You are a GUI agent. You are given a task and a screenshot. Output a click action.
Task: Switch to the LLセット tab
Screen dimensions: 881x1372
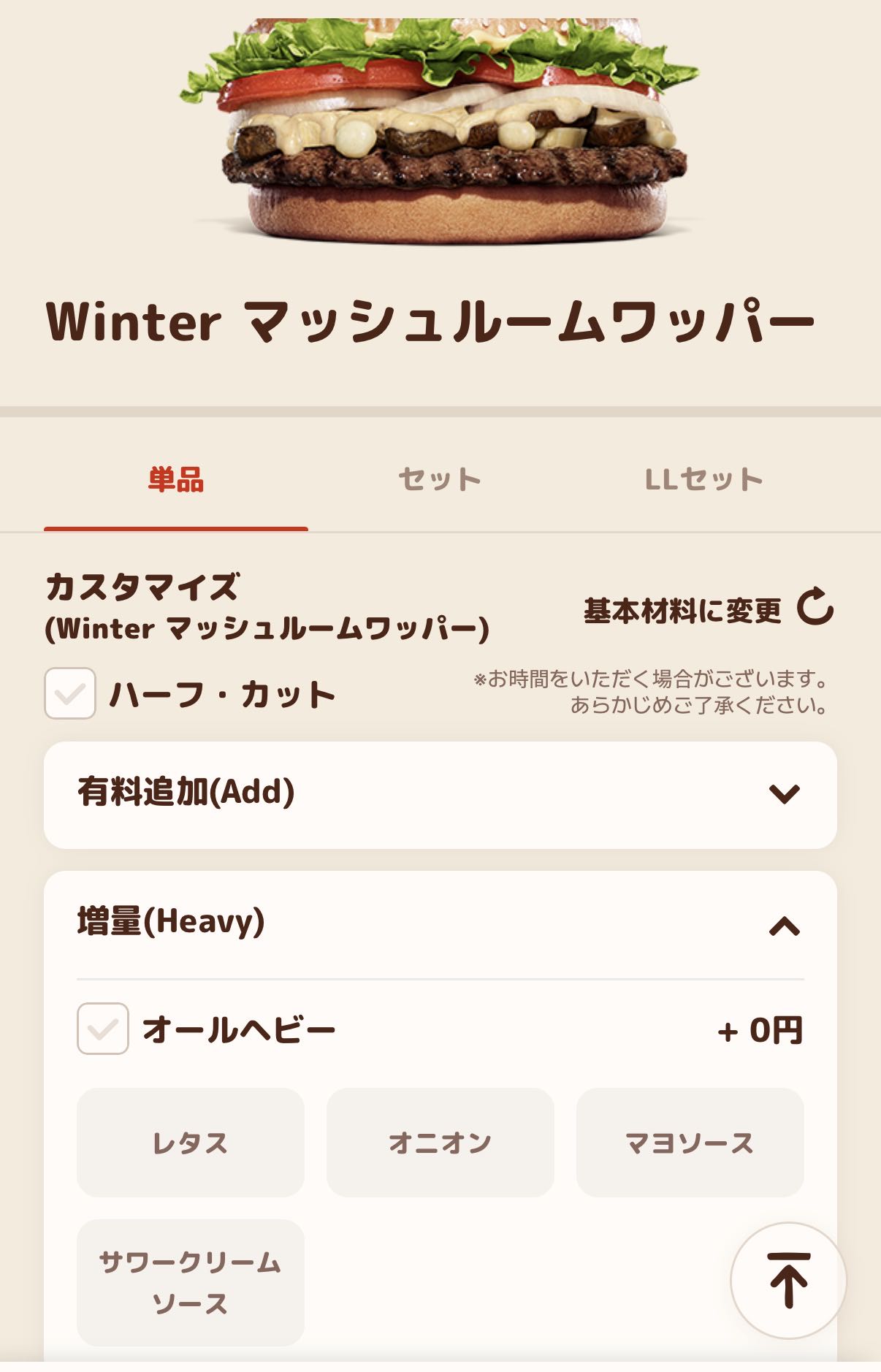click(x=703, y=480)
